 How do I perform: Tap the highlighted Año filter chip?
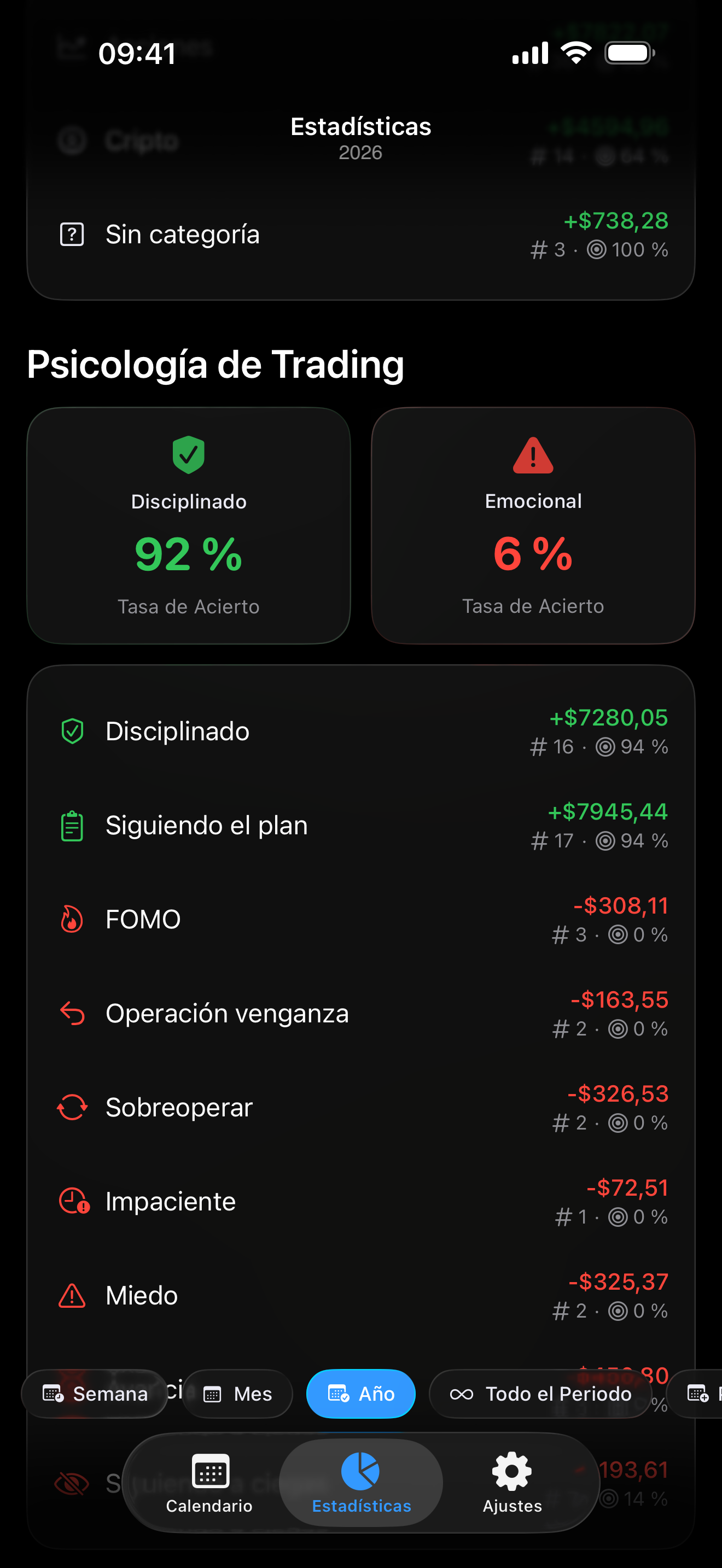coord(360,1394)
